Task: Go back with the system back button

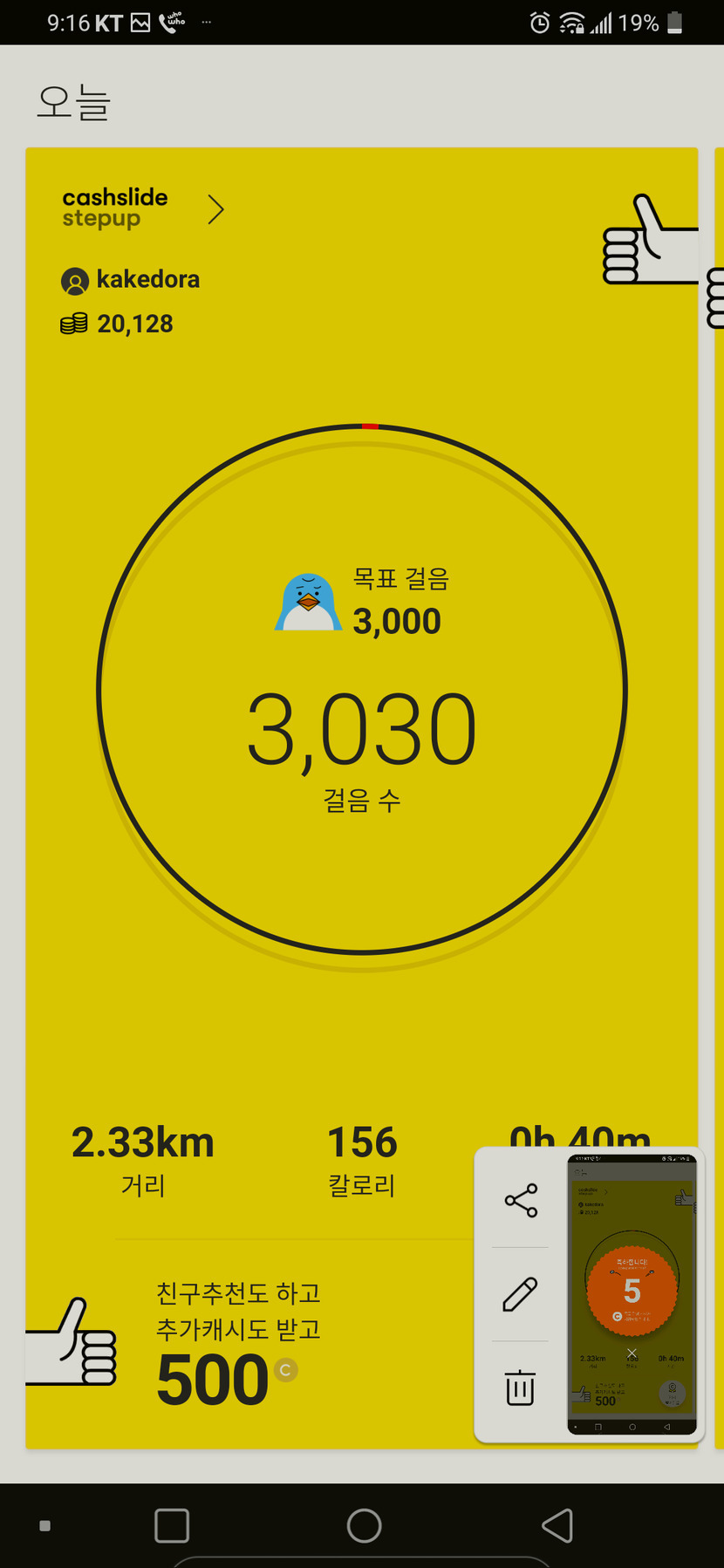Action: tap(557, 1525)
